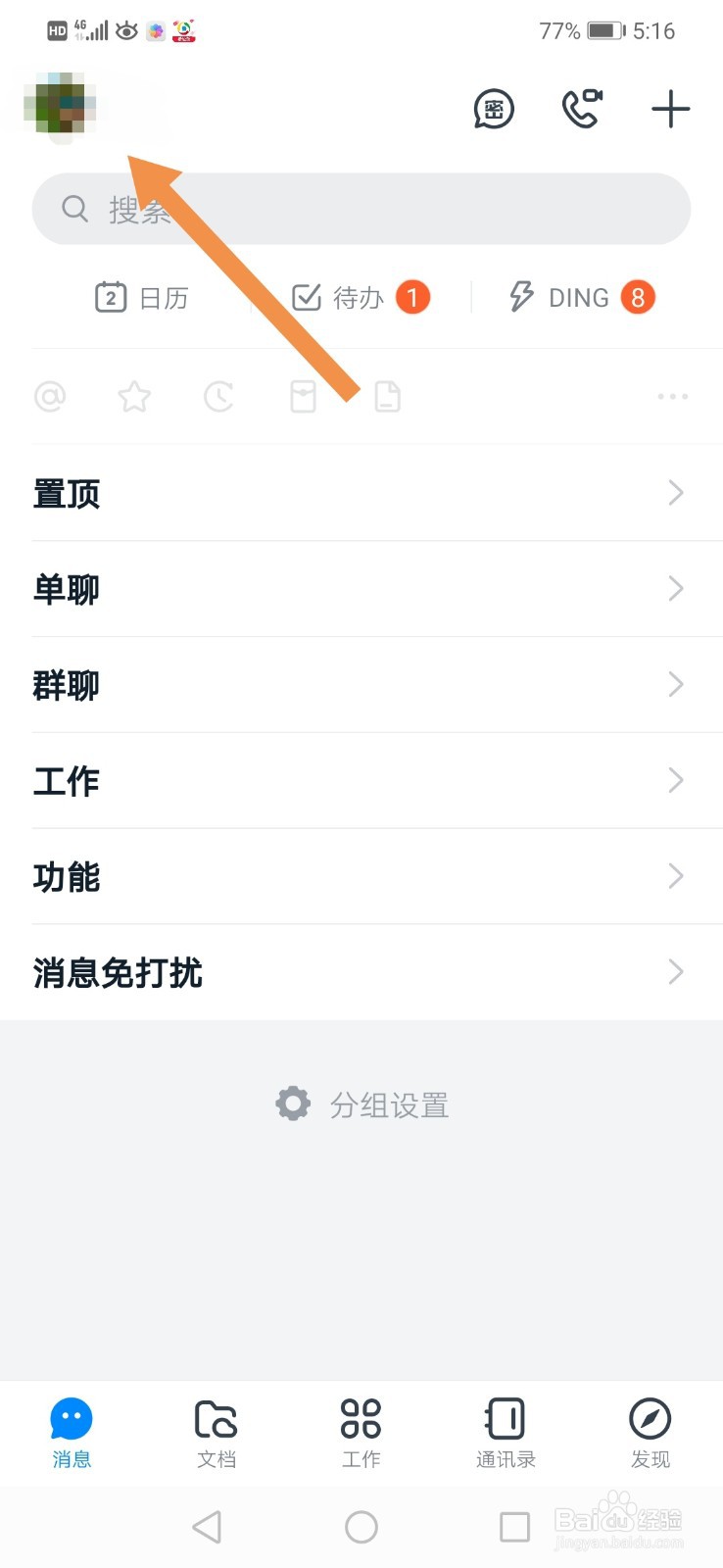Expand the 群聊 group chats section
The height and width of the screenshot is (1568, 723).
361,685
